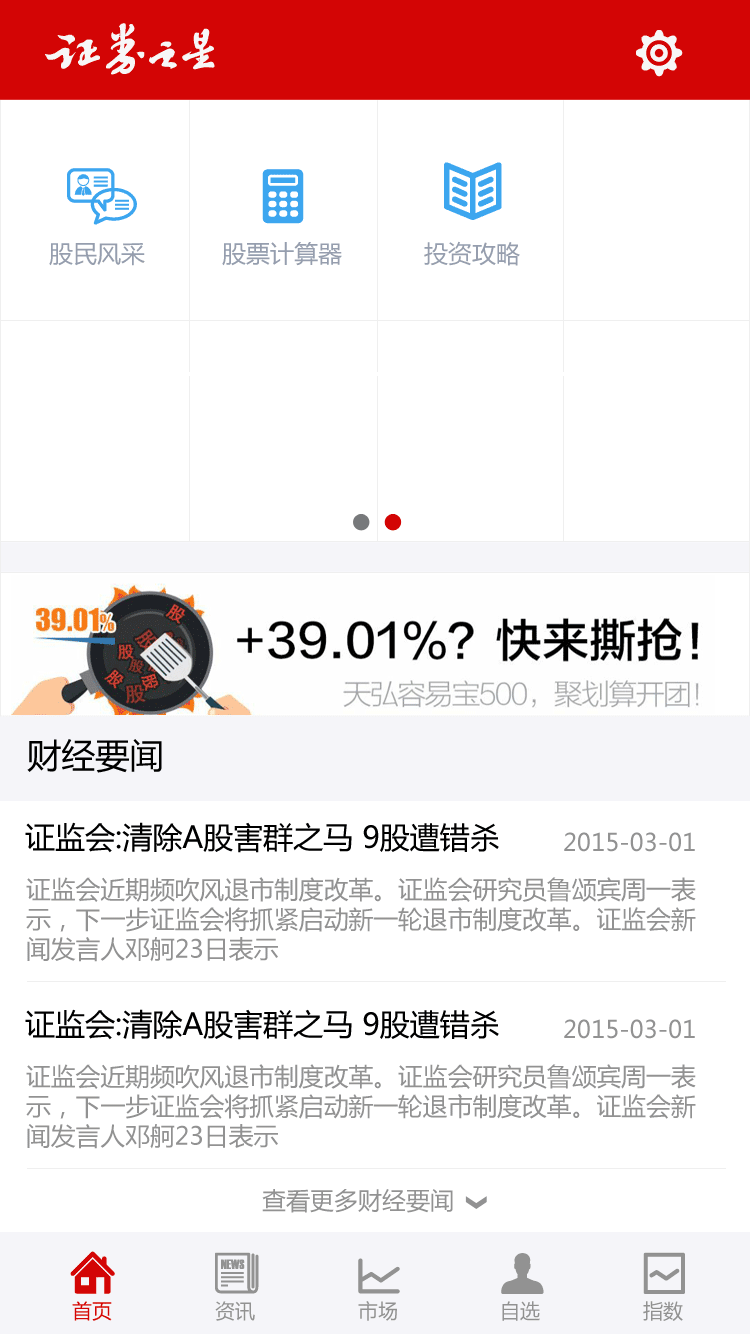Click the 天弘容易宝500 promotional banner

point(375,643)
